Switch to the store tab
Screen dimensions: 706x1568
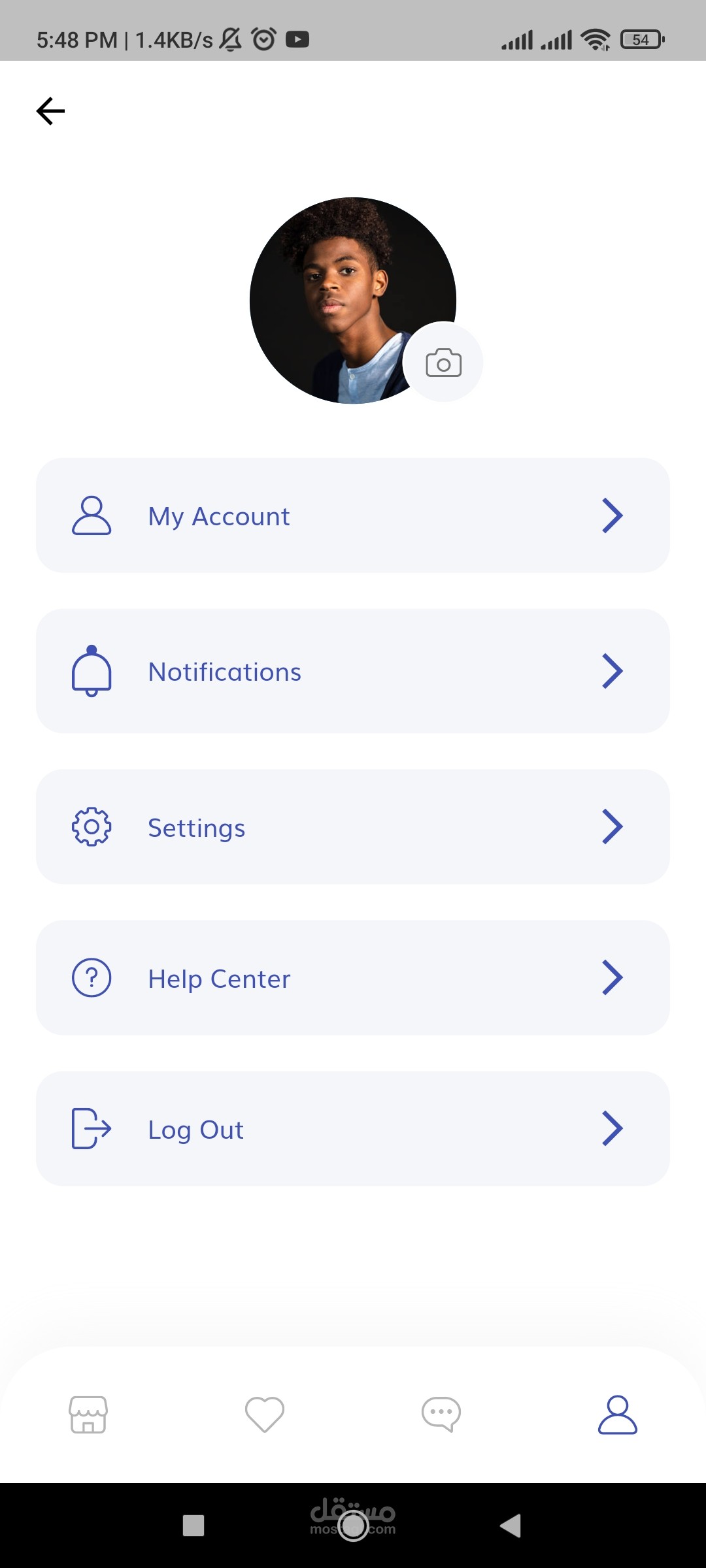(88, 1414)
